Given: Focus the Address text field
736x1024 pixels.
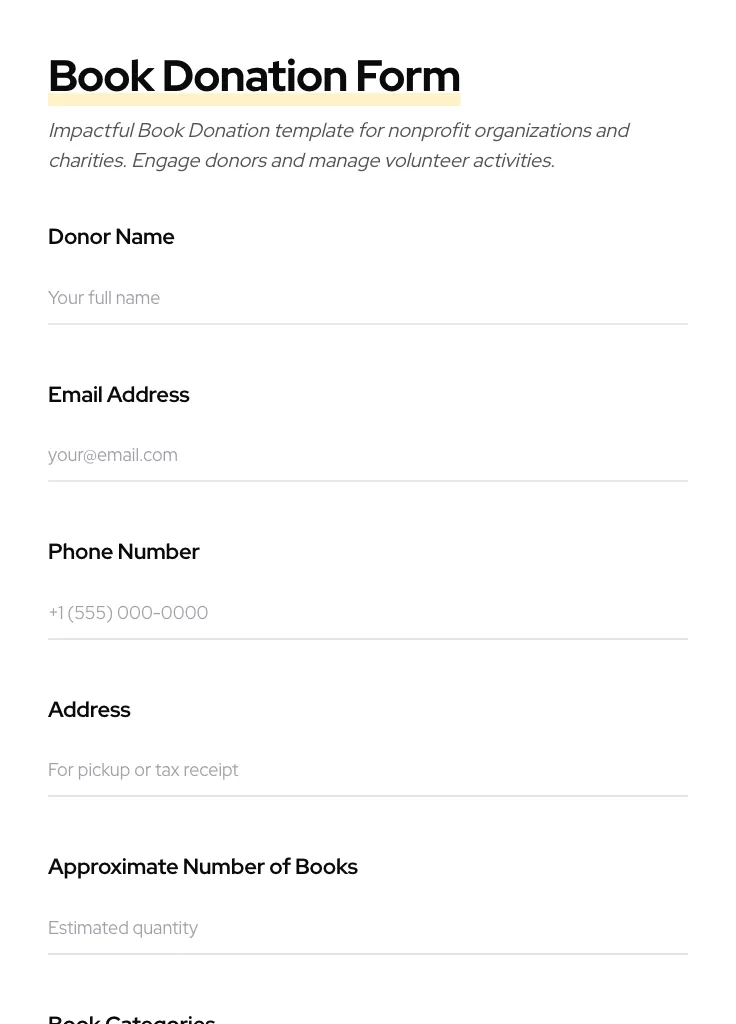Looking at the screenshot, I should [x=367, y=770].
